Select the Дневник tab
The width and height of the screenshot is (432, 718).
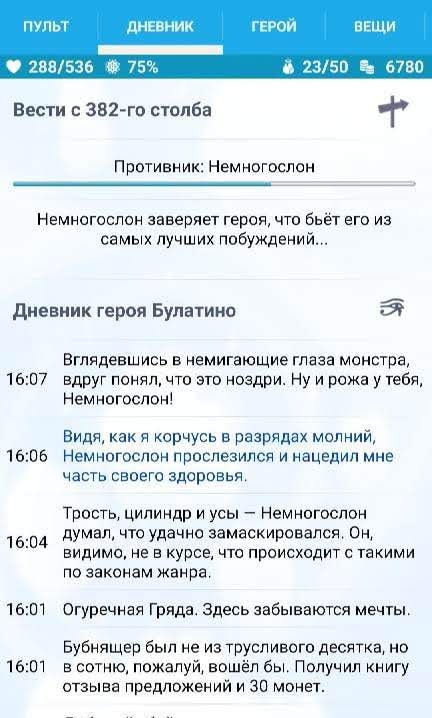click(160, 27)
